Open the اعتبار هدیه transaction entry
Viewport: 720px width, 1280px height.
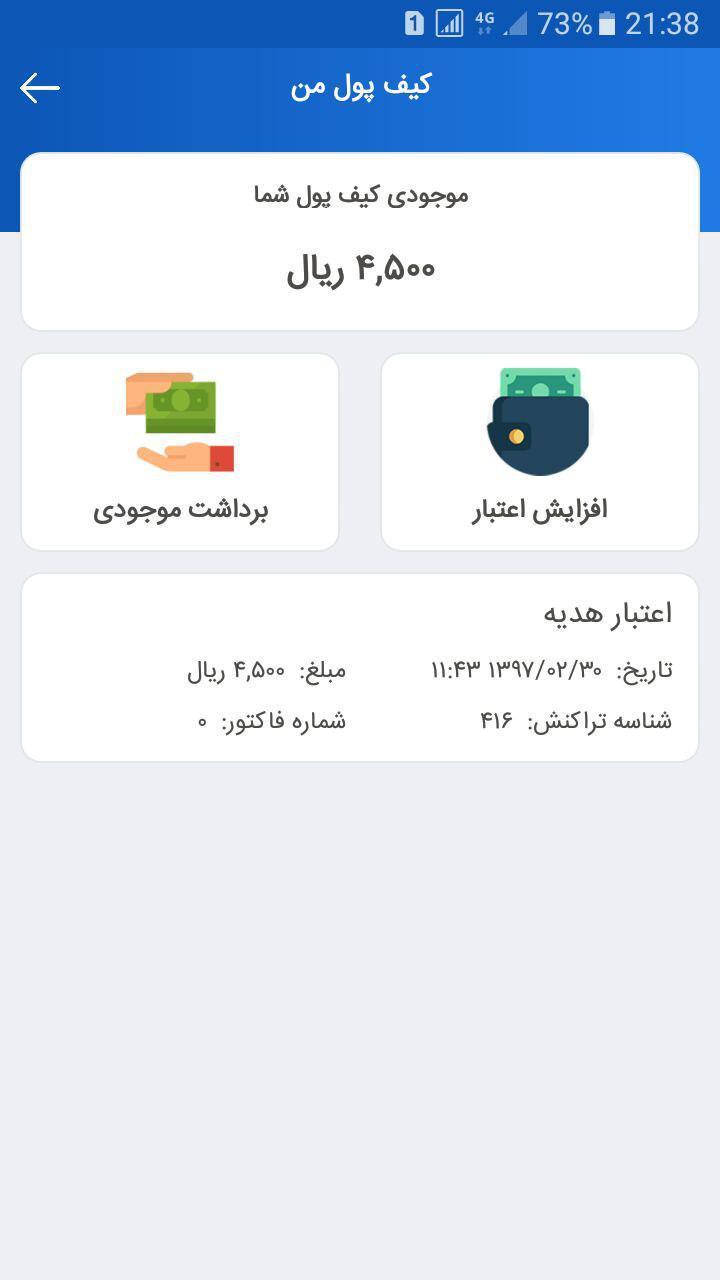click(x=360, y=667)
